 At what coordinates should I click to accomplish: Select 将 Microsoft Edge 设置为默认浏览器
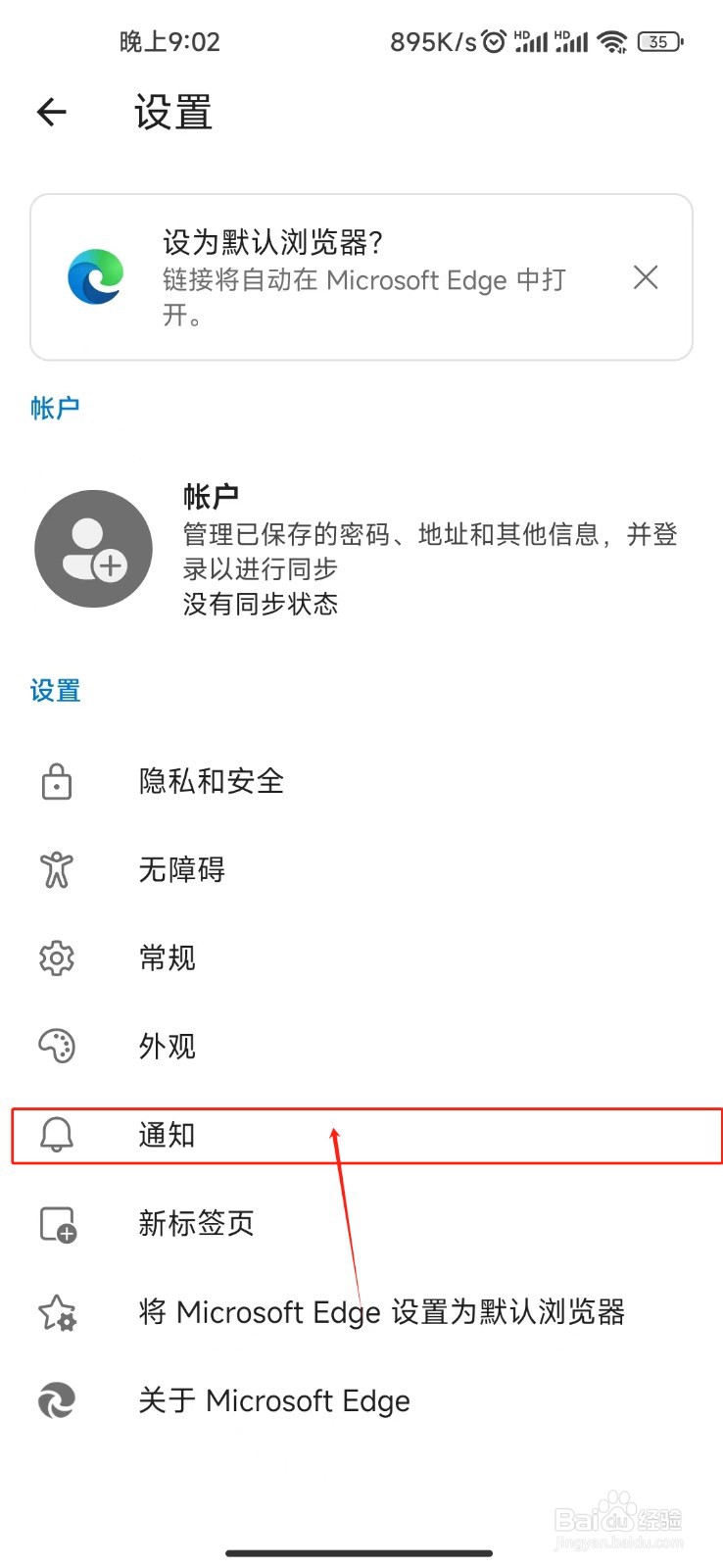361,1312
